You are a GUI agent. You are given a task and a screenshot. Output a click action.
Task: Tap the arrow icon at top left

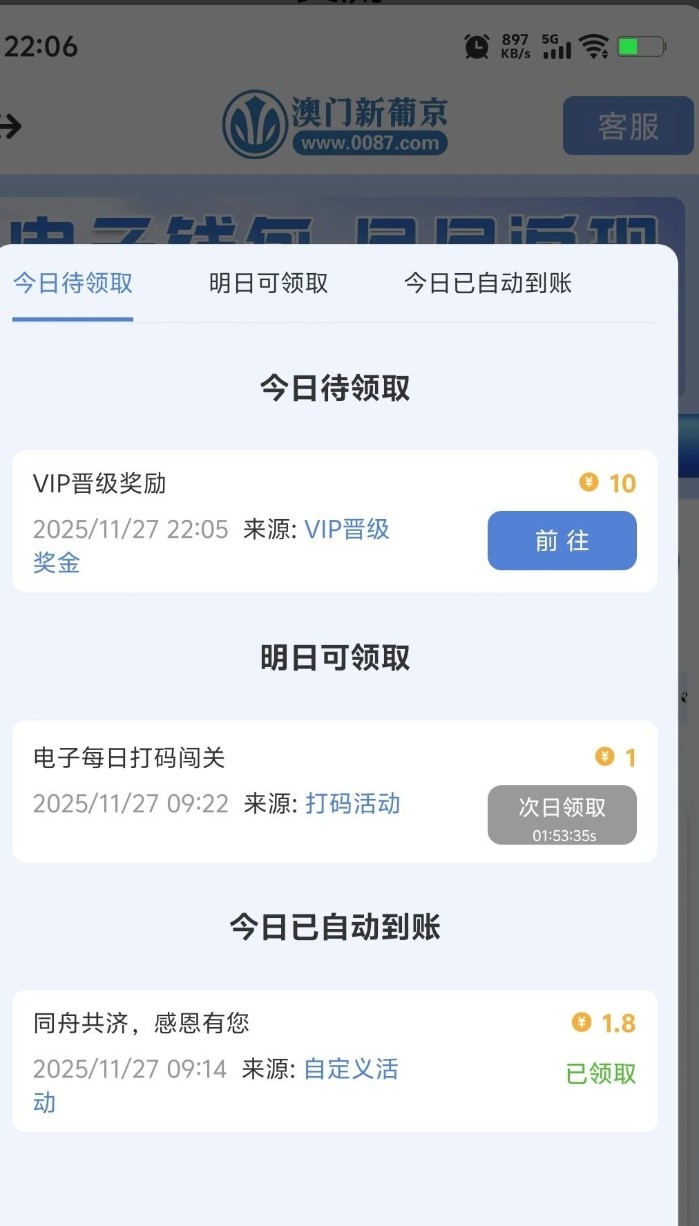pos(10,126)
